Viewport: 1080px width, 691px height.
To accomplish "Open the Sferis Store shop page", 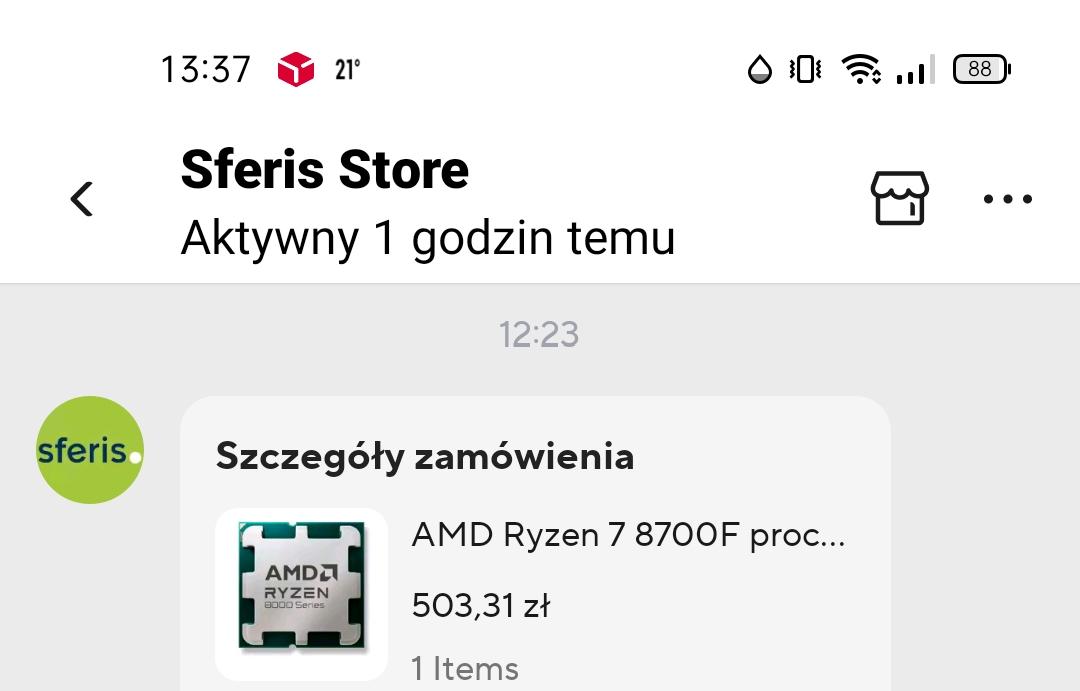I will tap(899, 198).
